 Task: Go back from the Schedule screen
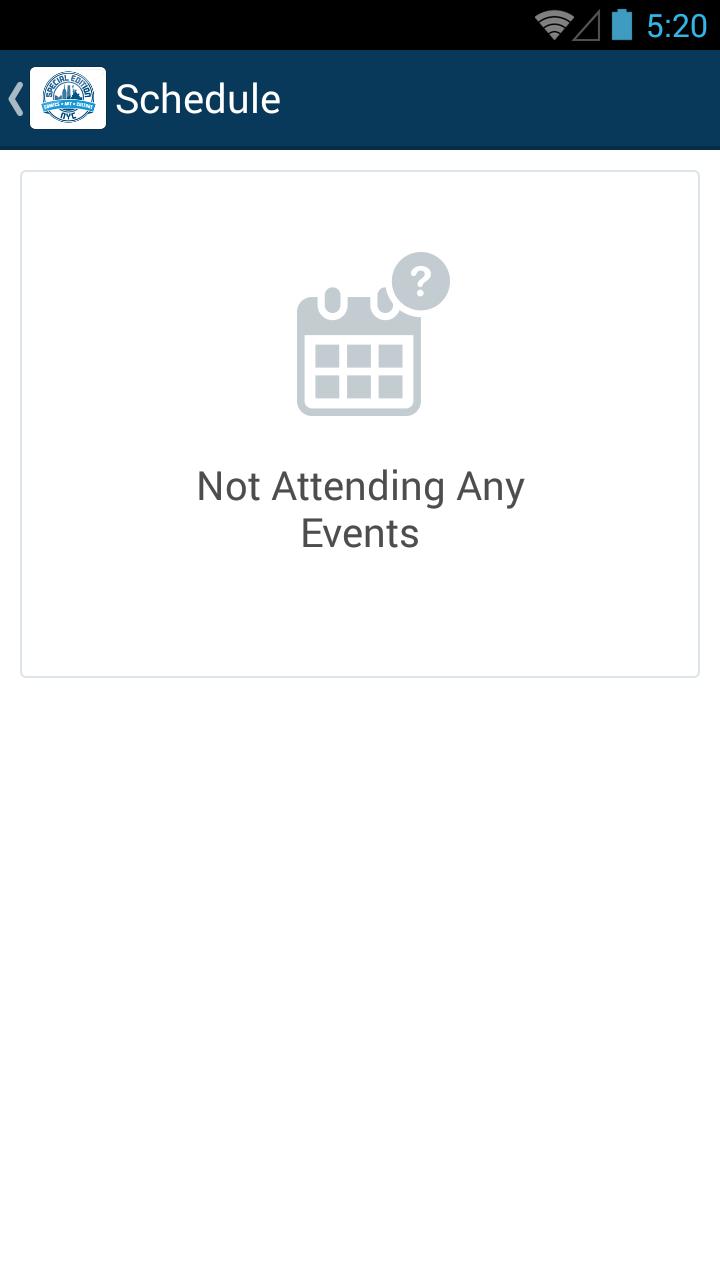click(18, 99)
